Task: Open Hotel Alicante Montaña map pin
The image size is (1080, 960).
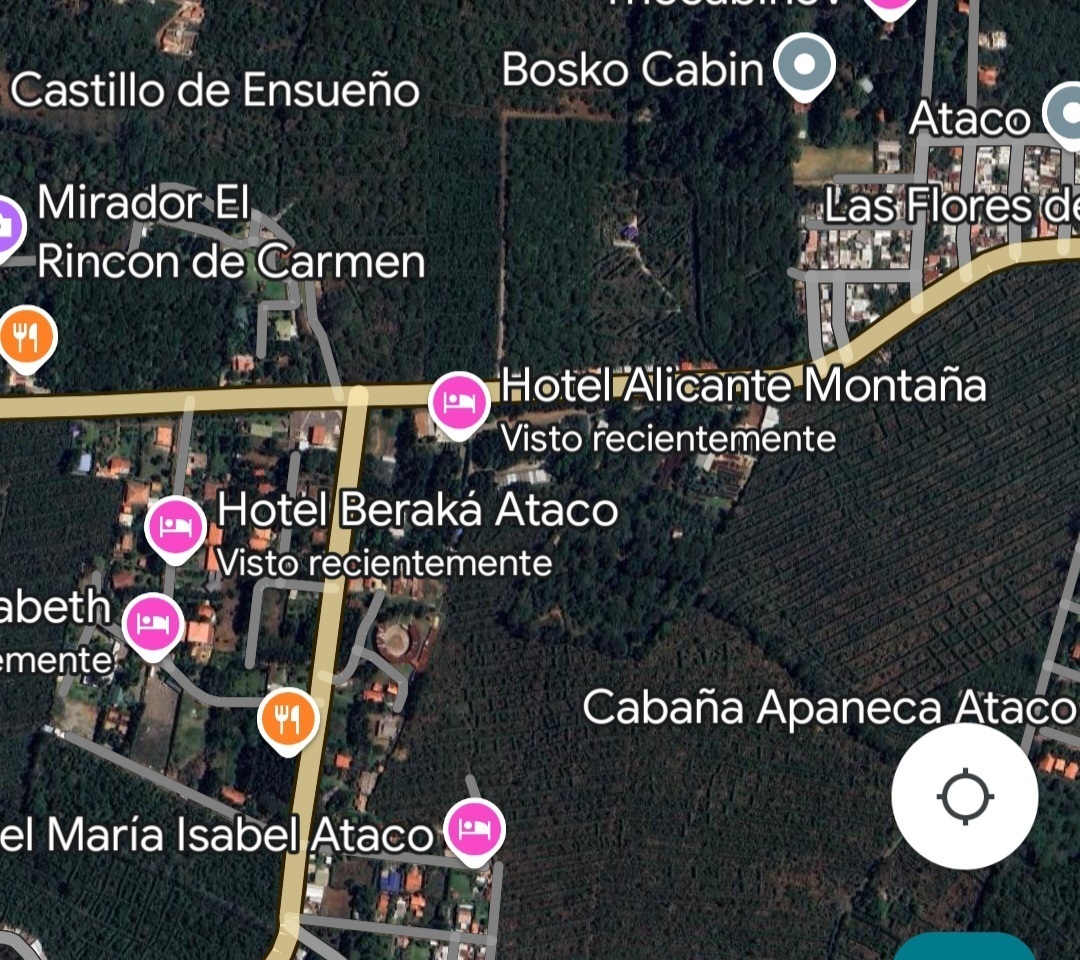Action: tap(459, 401)
